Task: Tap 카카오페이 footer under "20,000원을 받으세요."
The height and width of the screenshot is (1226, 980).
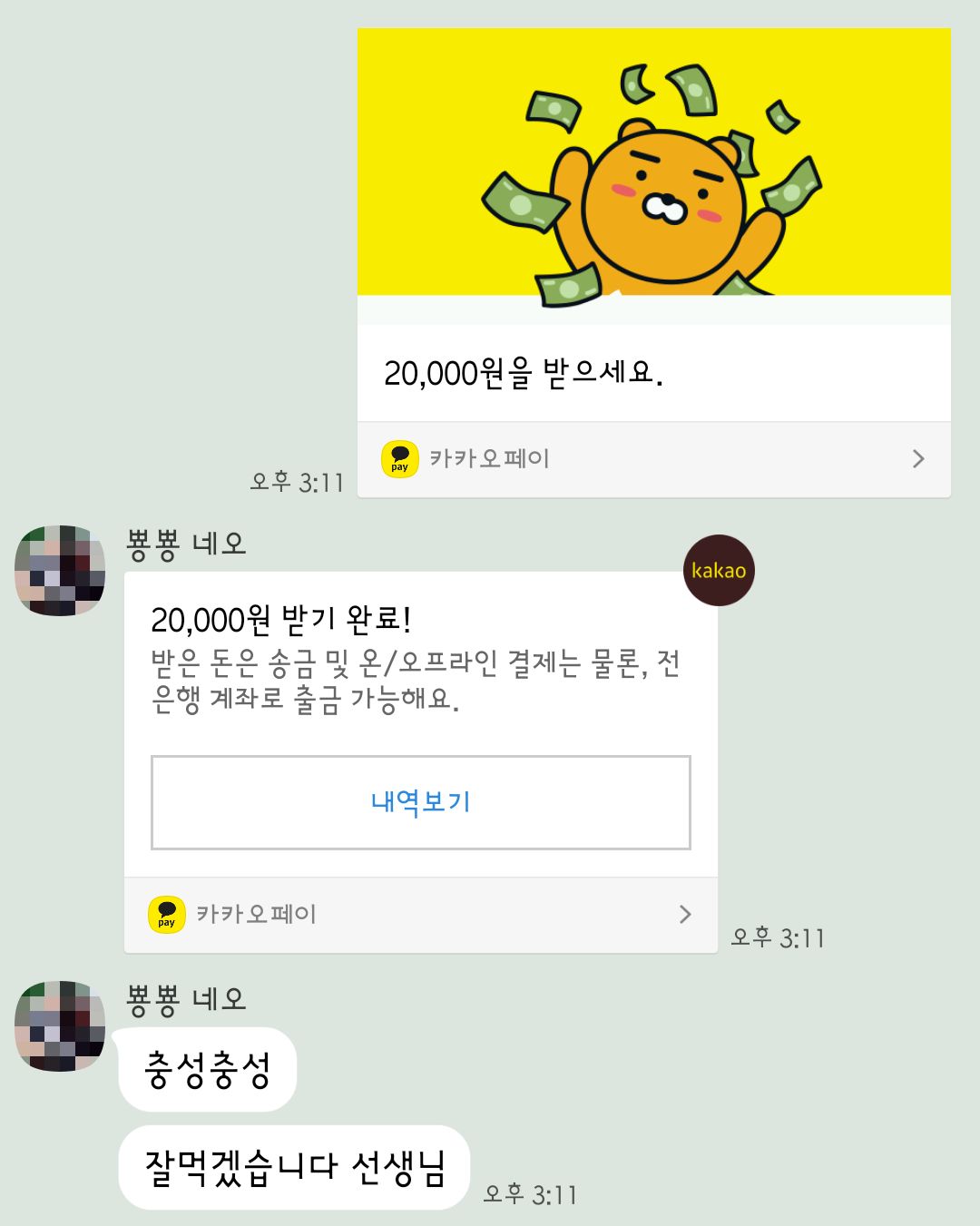Action: 653,459
